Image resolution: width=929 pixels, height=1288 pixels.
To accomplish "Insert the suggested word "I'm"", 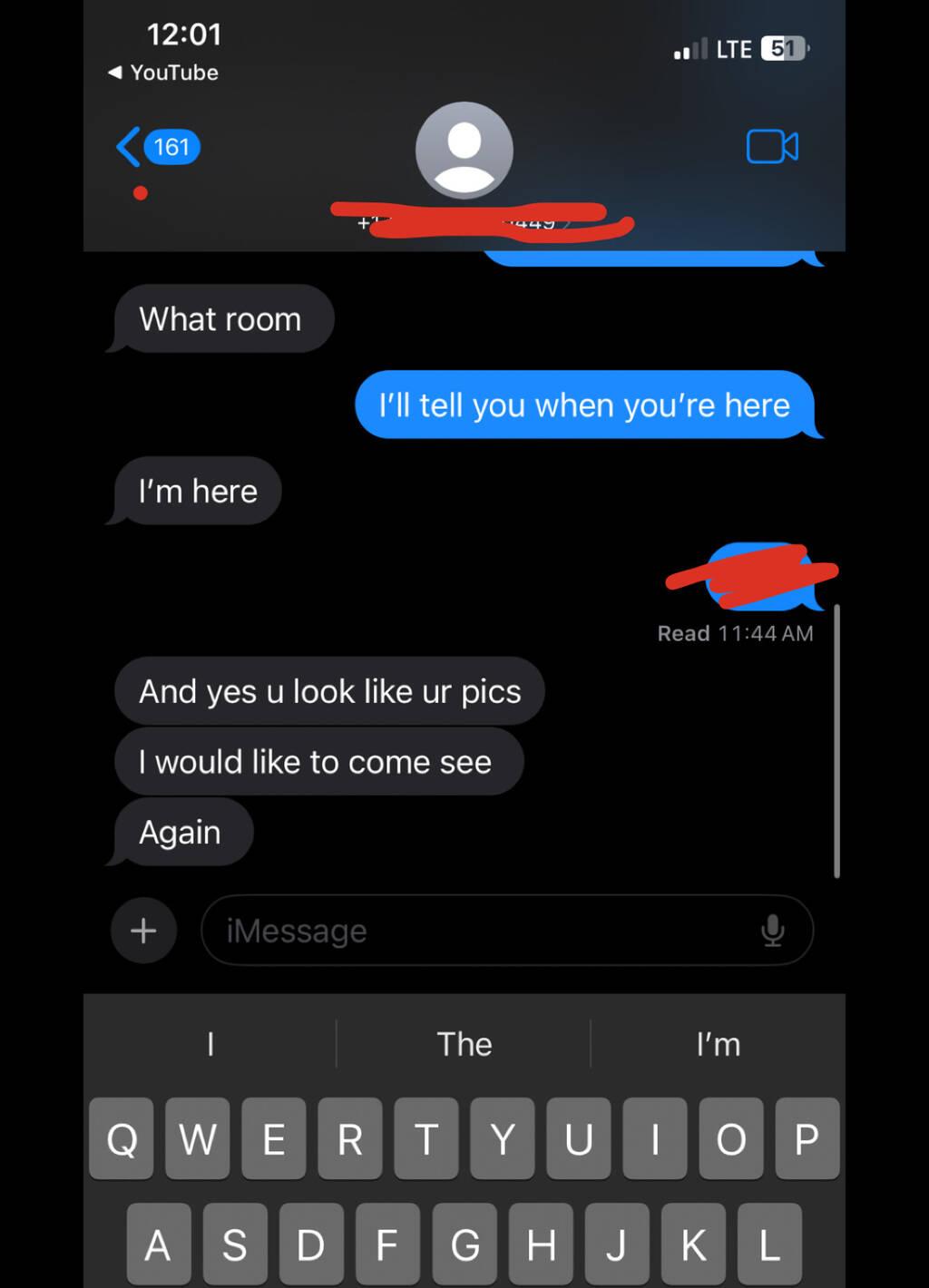I will [718, 1044].
